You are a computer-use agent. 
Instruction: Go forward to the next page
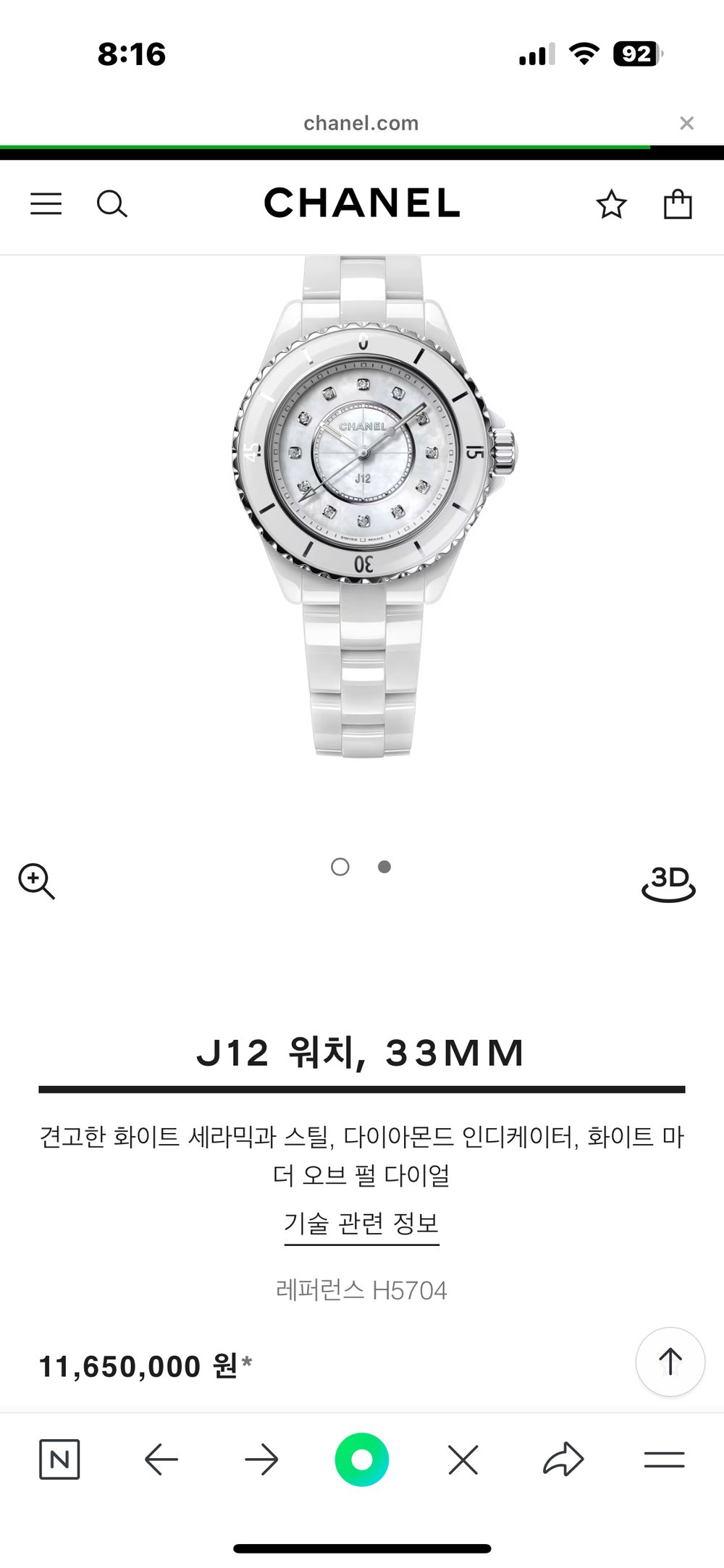(261, 1459)
